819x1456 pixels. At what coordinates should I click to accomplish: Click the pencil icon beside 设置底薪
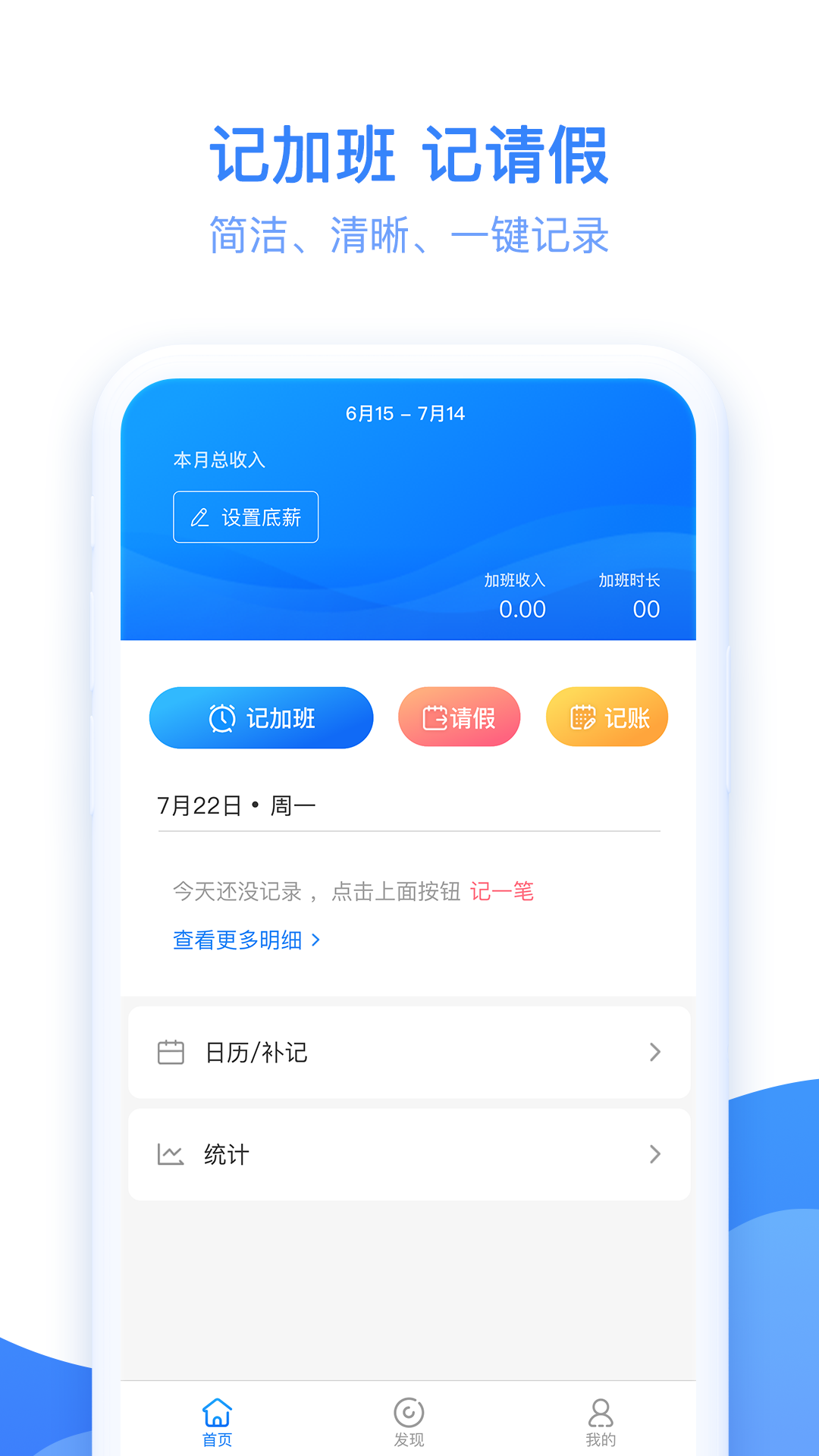198,516
